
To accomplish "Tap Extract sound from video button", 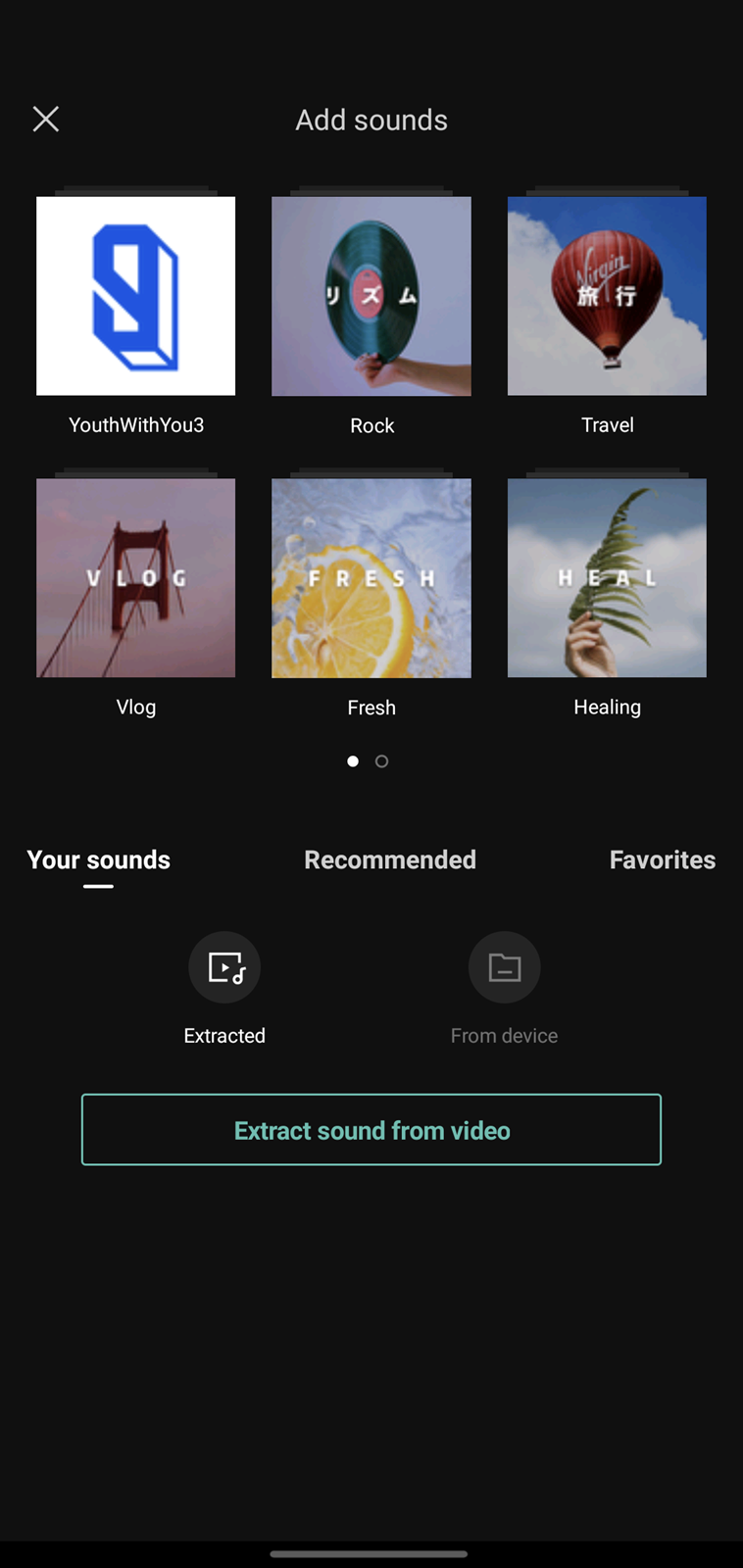I will point(371,1130).
